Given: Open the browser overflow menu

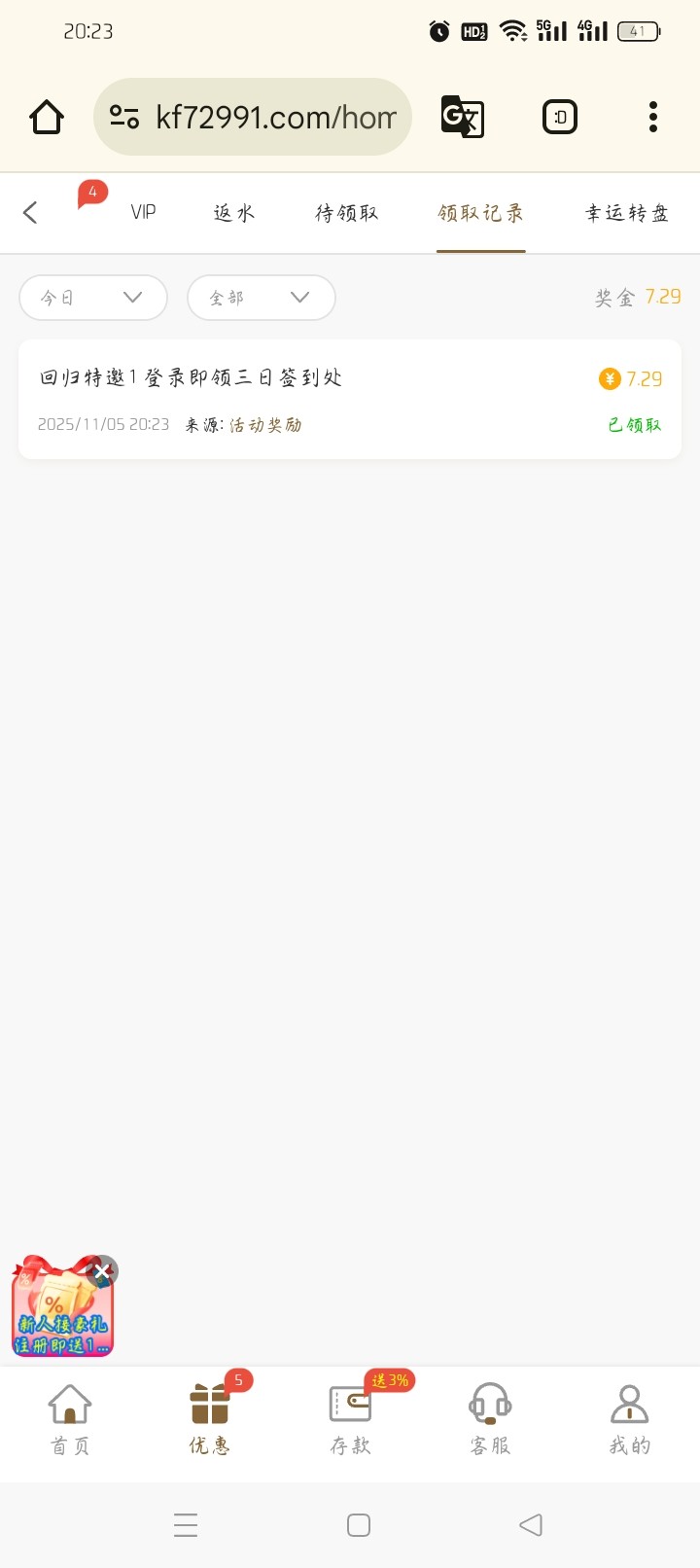Looking at the screenshot, I should pyautogui.click(x=653, y=117).
